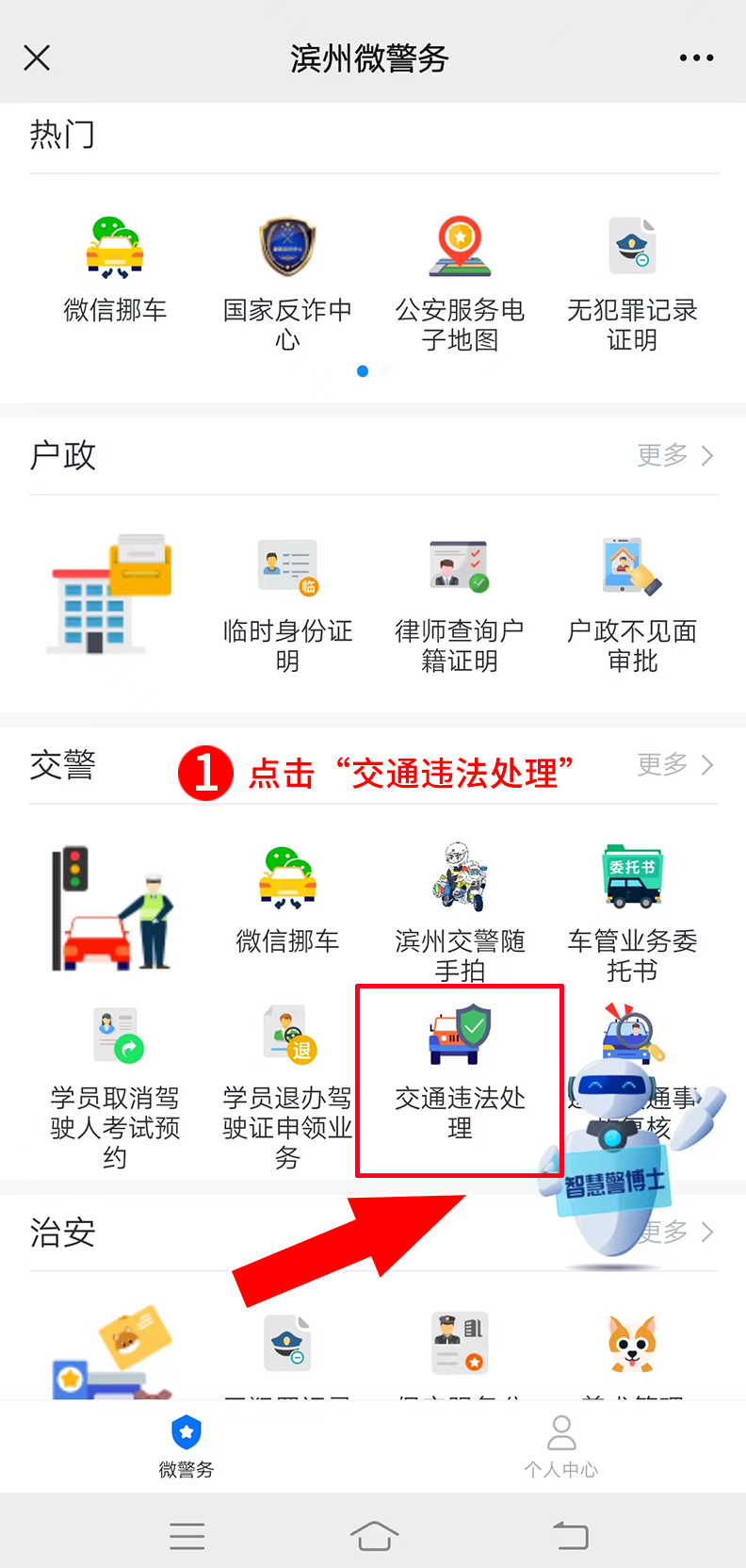
Task: Open the three-dot overflow menu
Action: coord(696,58)
